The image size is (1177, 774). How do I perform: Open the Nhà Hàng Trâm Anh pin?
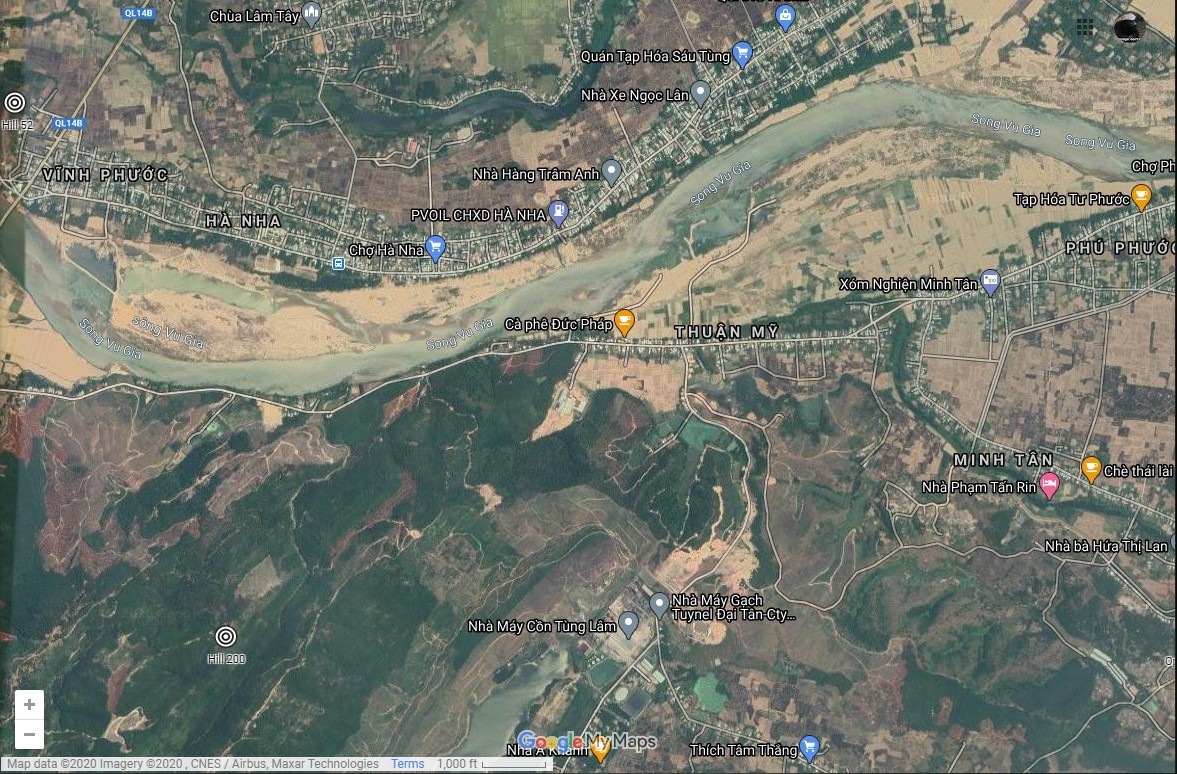612,171
